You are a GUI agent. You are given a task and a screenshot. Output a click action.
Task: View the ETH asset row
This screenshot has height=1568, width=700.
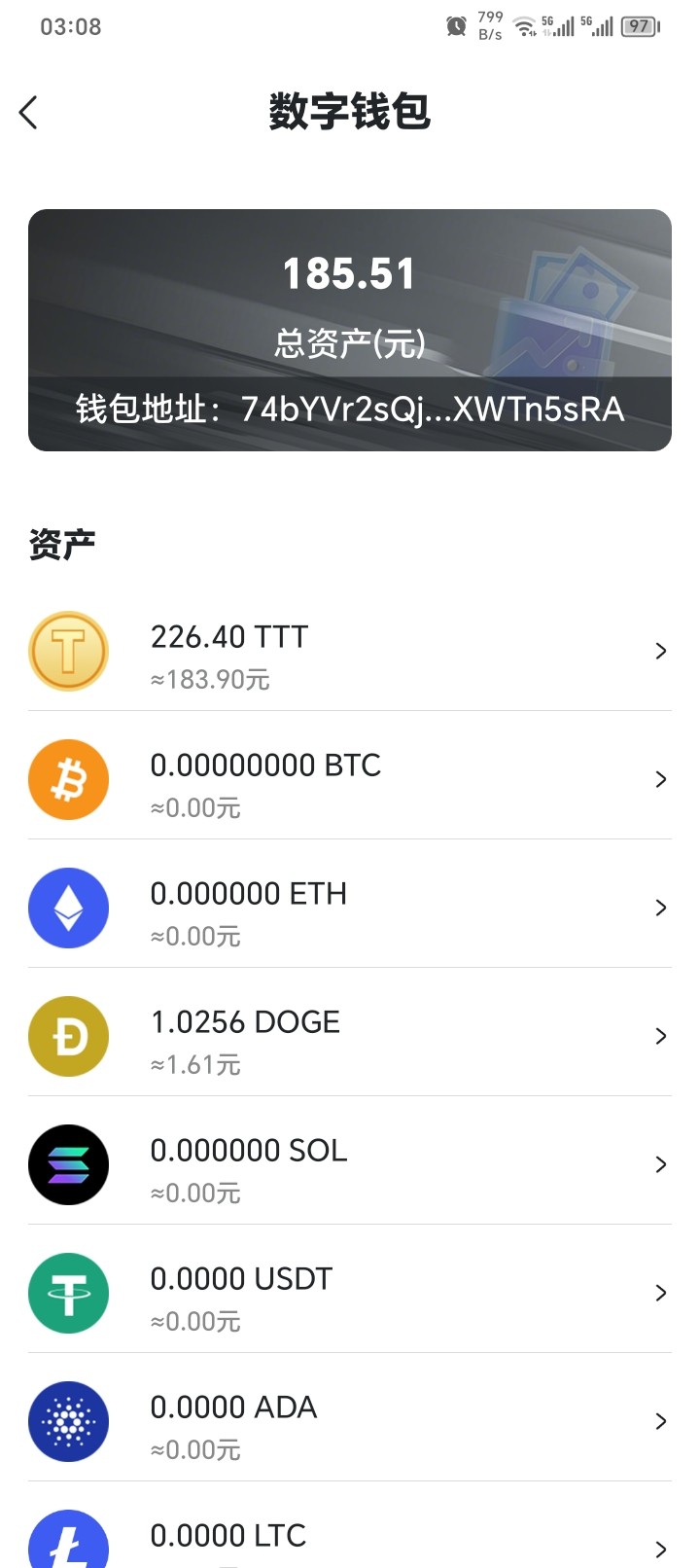pyautogui.click(x=348, y=909)
